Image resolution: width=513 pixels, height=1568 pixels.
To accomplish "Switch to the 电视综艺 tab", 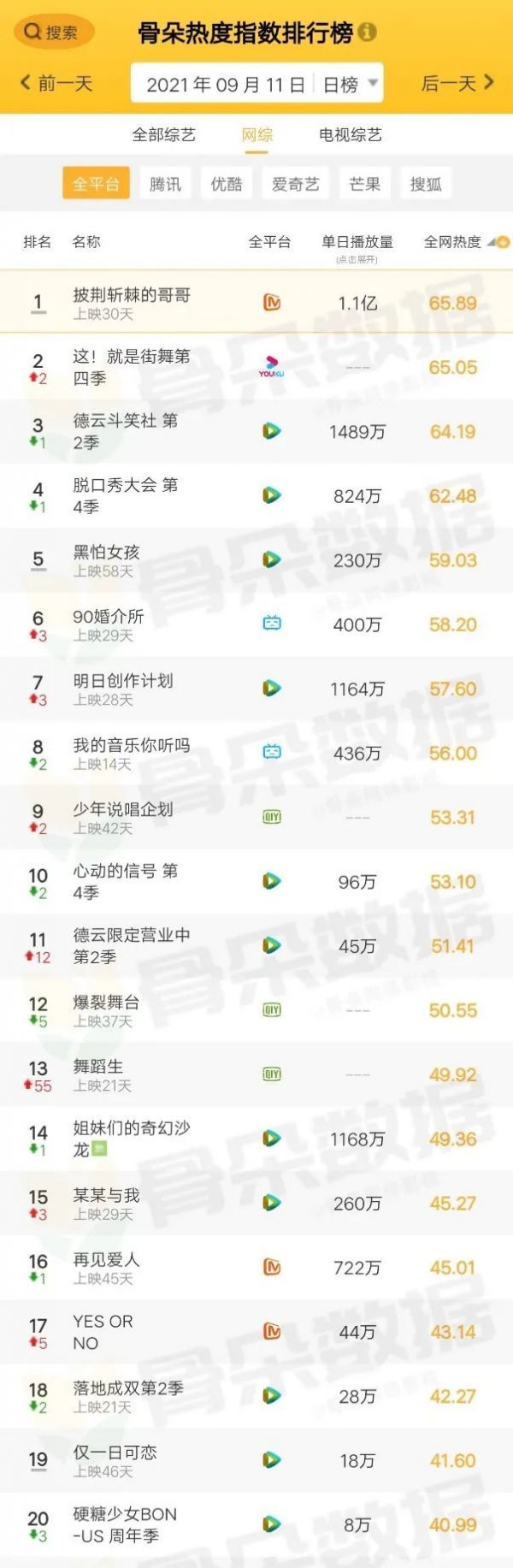I will pos(350,134).
